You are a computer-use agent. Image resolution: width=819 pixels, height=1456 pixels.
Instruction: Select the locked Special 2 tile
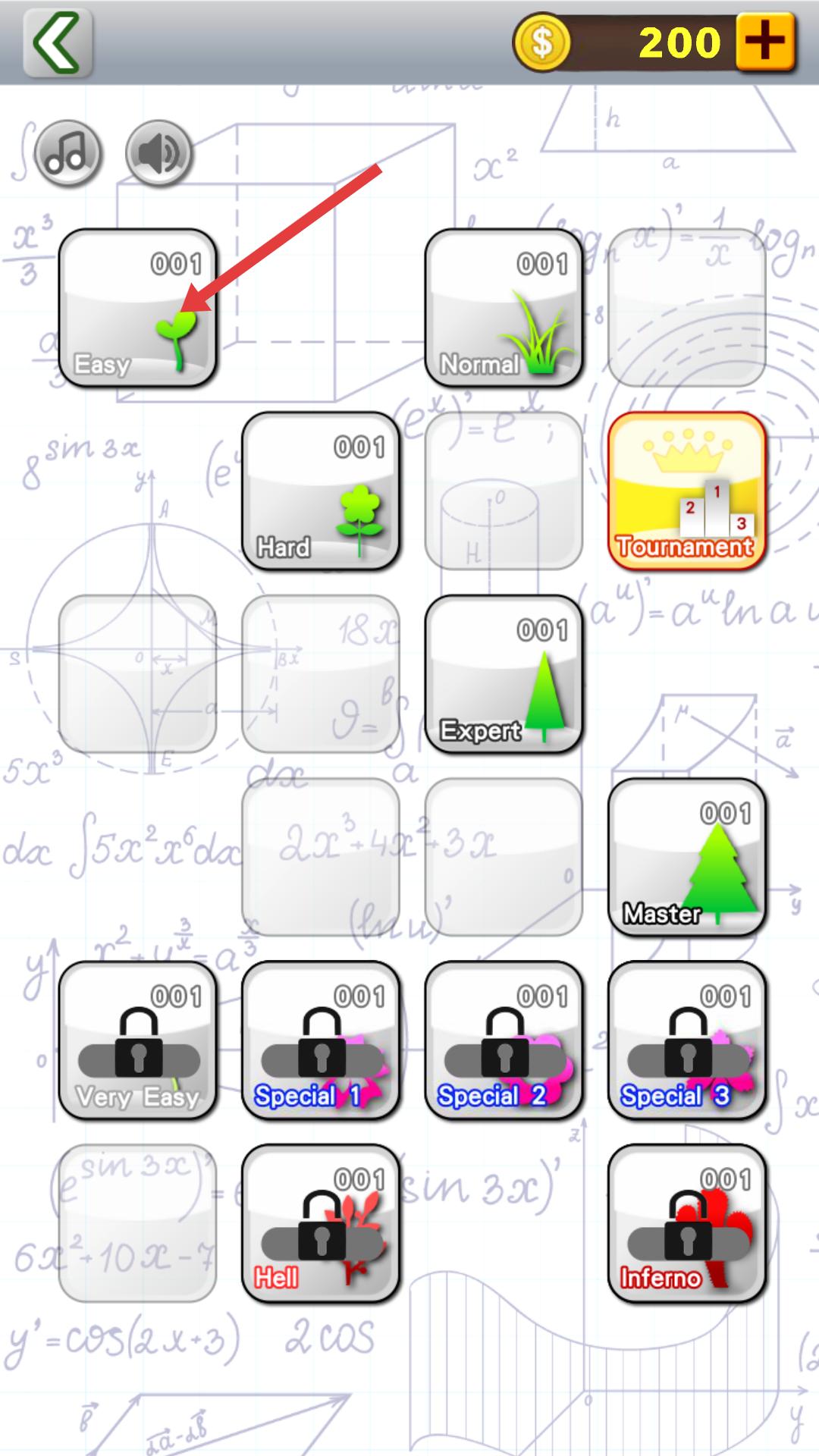point(504,1041)
